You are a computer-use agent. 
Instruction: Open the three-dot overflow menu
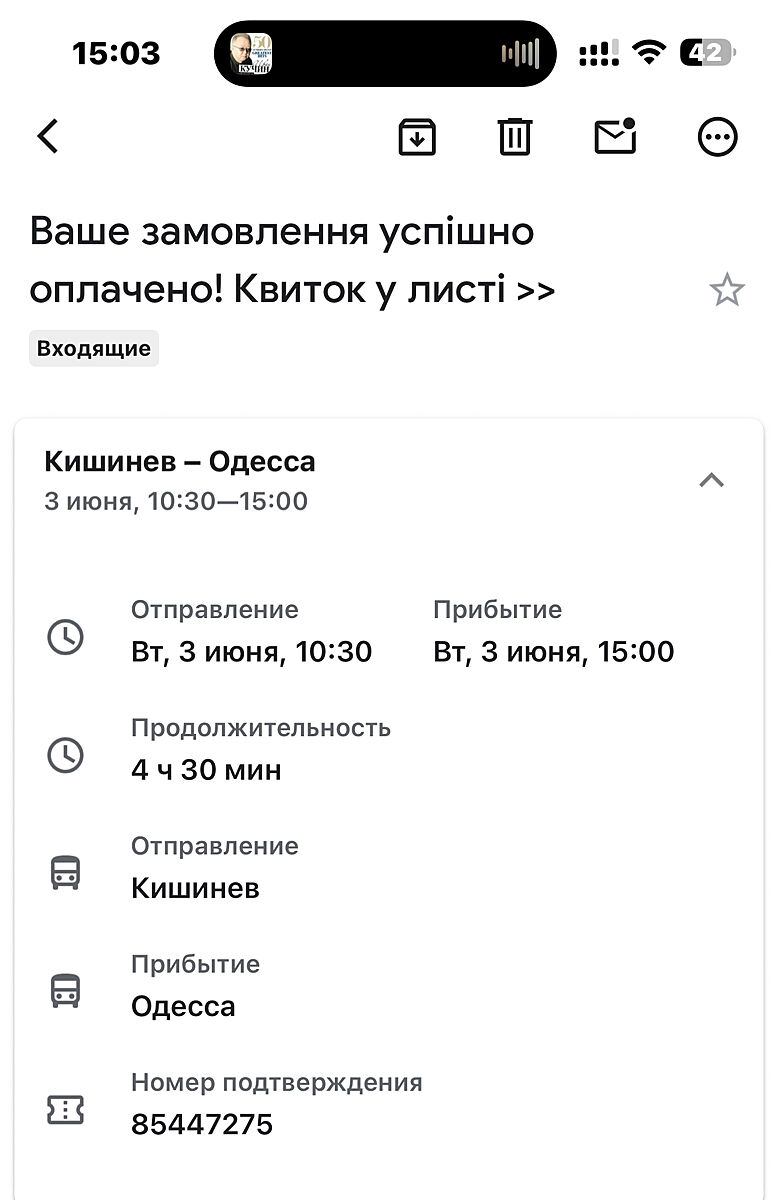pyautogui.click(x=717, y=137)
